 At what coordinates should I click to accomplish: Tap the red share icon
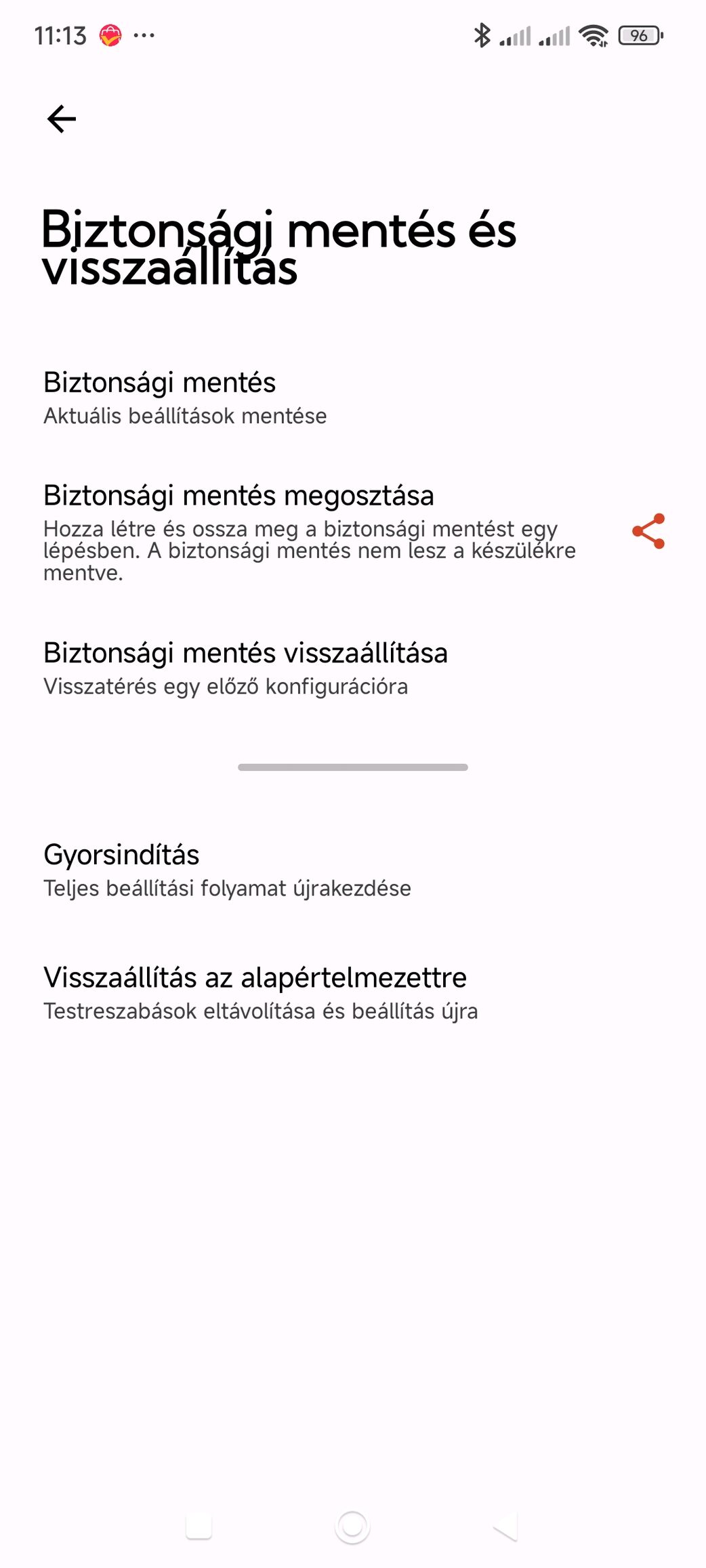click(648, 531)
